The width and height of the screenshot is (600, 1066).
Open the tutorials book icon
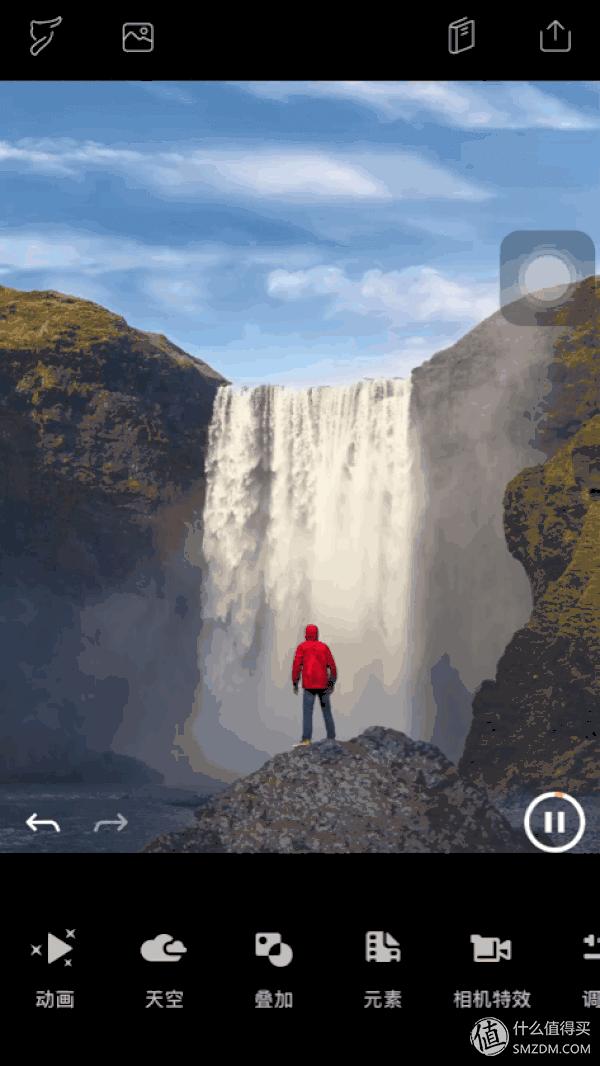[x=461, y=36]
